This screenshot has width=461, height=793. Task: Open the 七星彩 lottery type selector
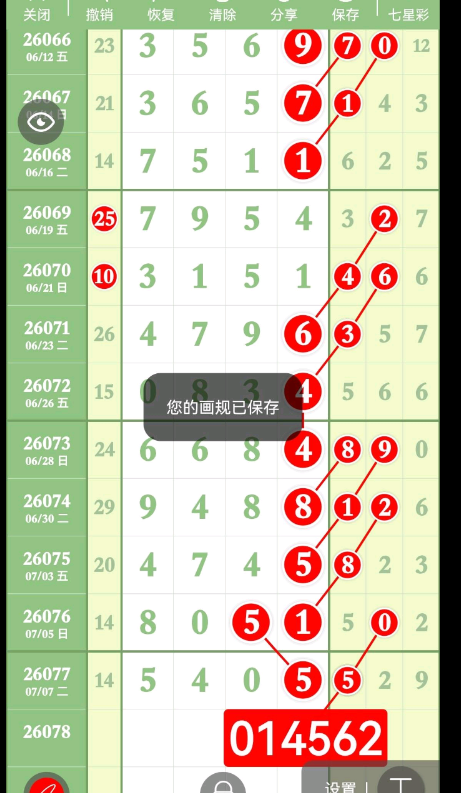click(x=408, y=15)
